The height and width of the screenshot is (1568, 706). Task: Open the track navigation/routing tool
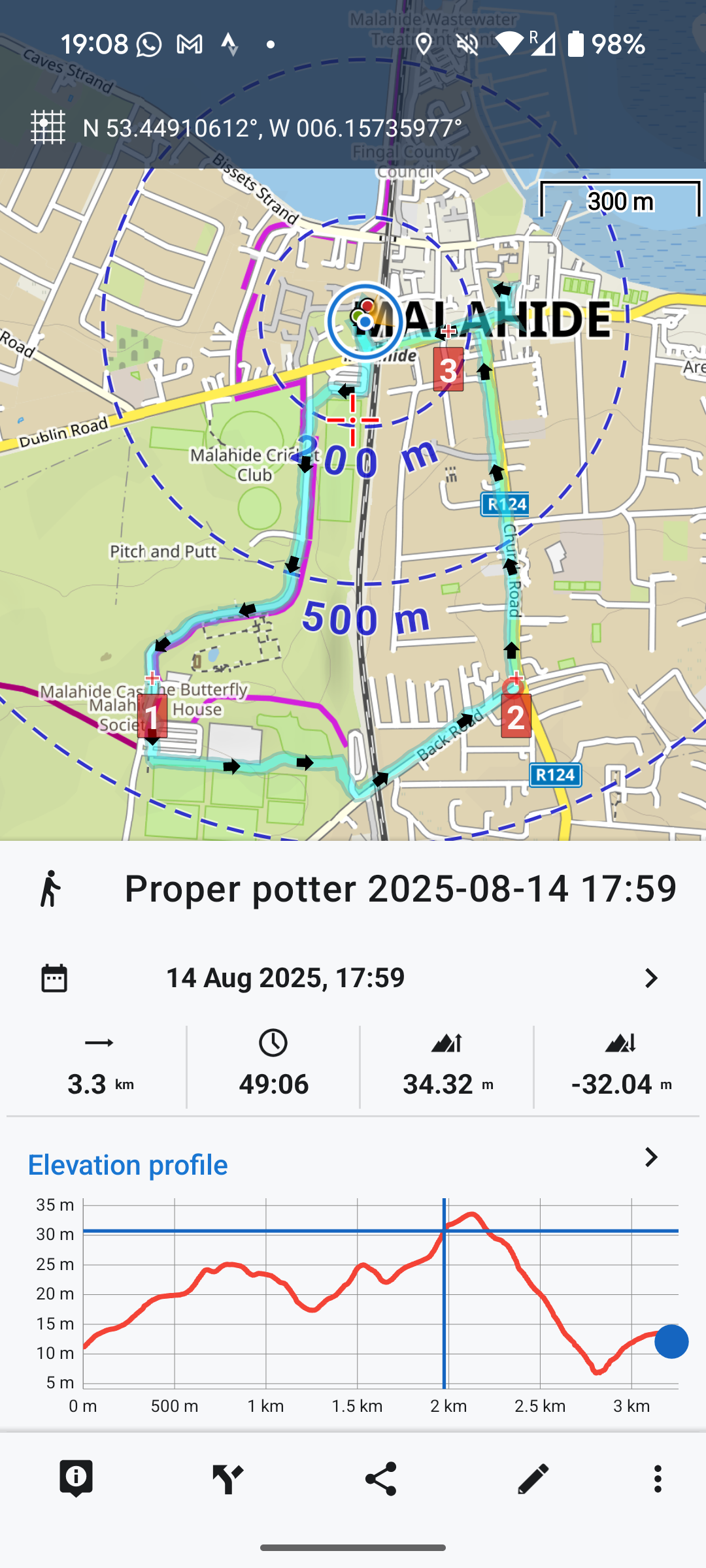coord(228,1478)
